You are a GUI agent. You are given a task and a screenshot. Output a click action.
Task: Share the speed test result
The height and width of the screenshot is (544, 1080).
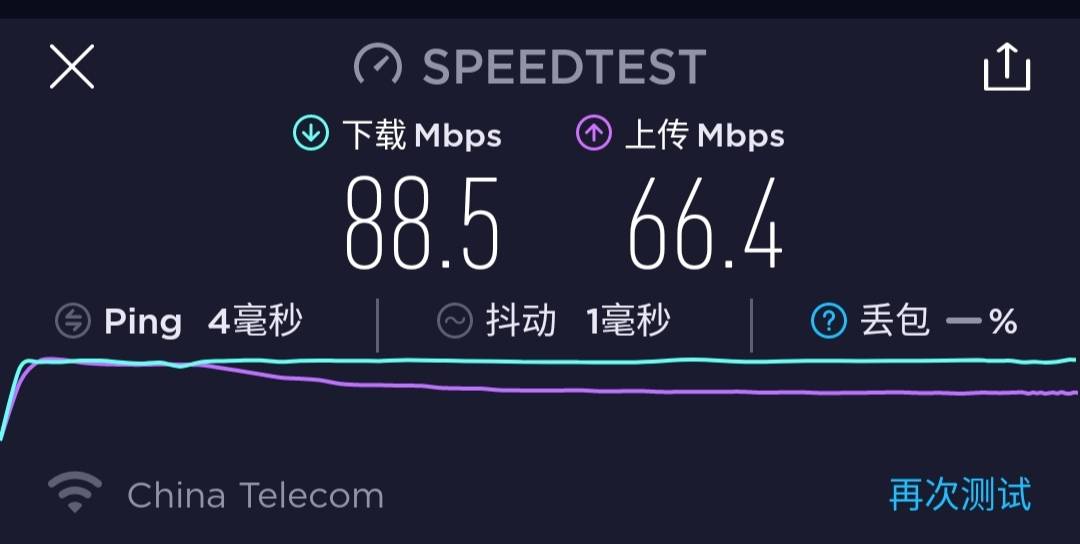click(x=1006, y=67)
